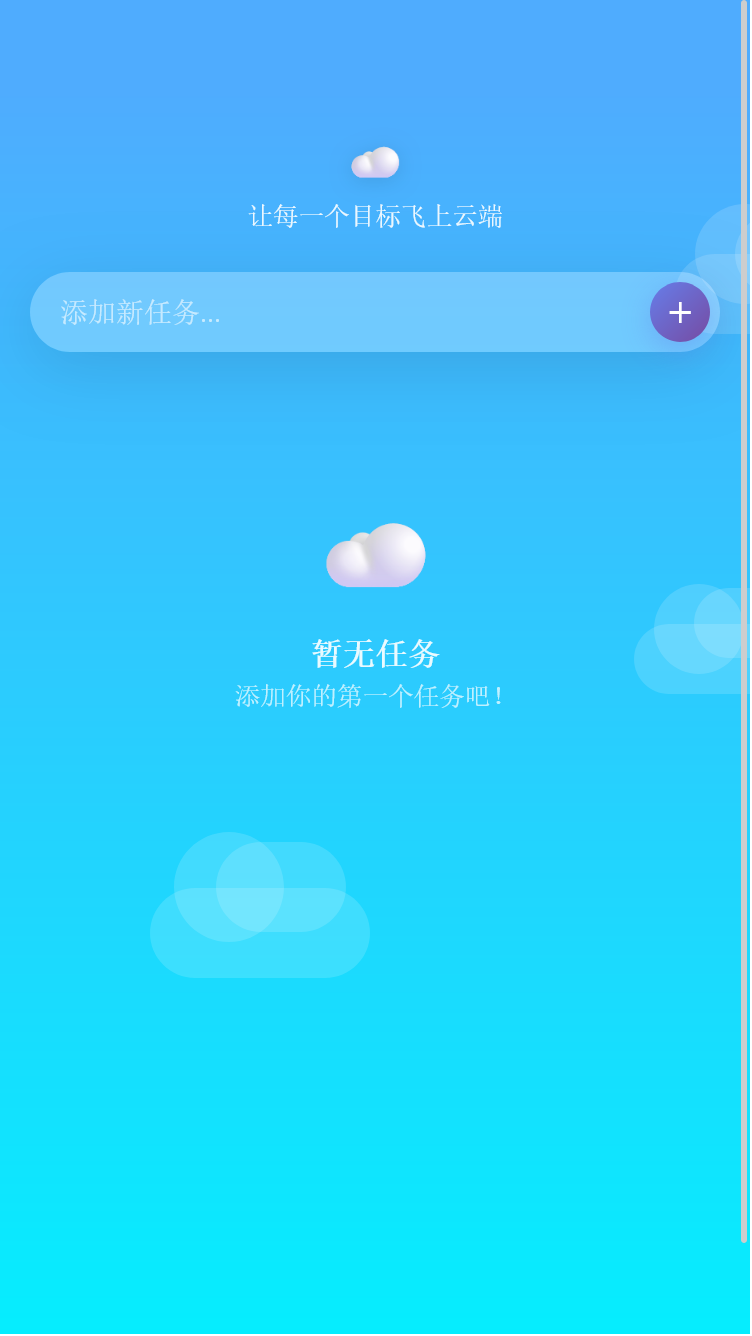Click the small cloud icon above the tagline
Viewport: 752px width, 1336px height.
(376, 160)
